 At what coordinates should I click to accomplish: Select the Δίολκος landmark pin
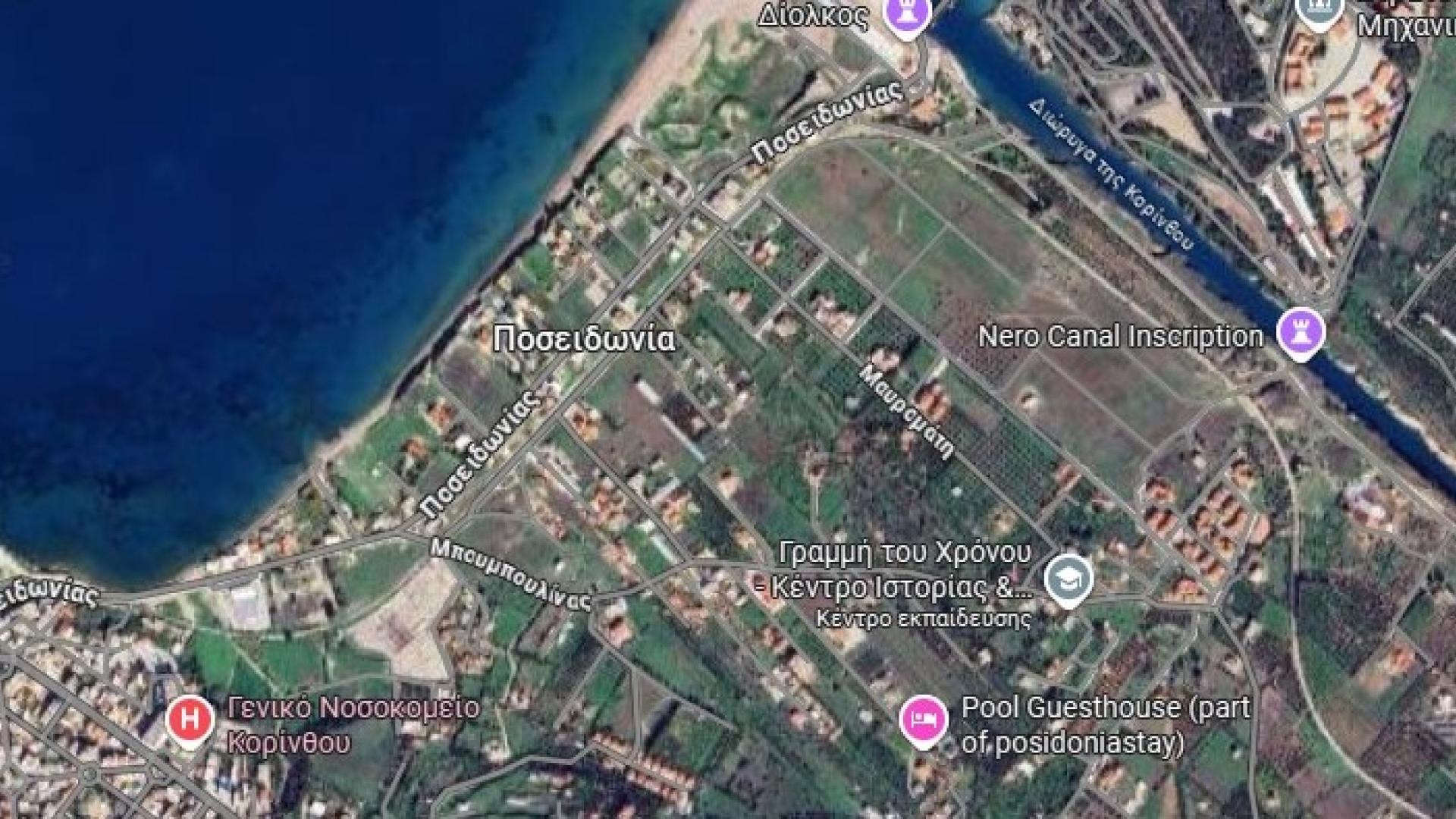pos(908,14)
